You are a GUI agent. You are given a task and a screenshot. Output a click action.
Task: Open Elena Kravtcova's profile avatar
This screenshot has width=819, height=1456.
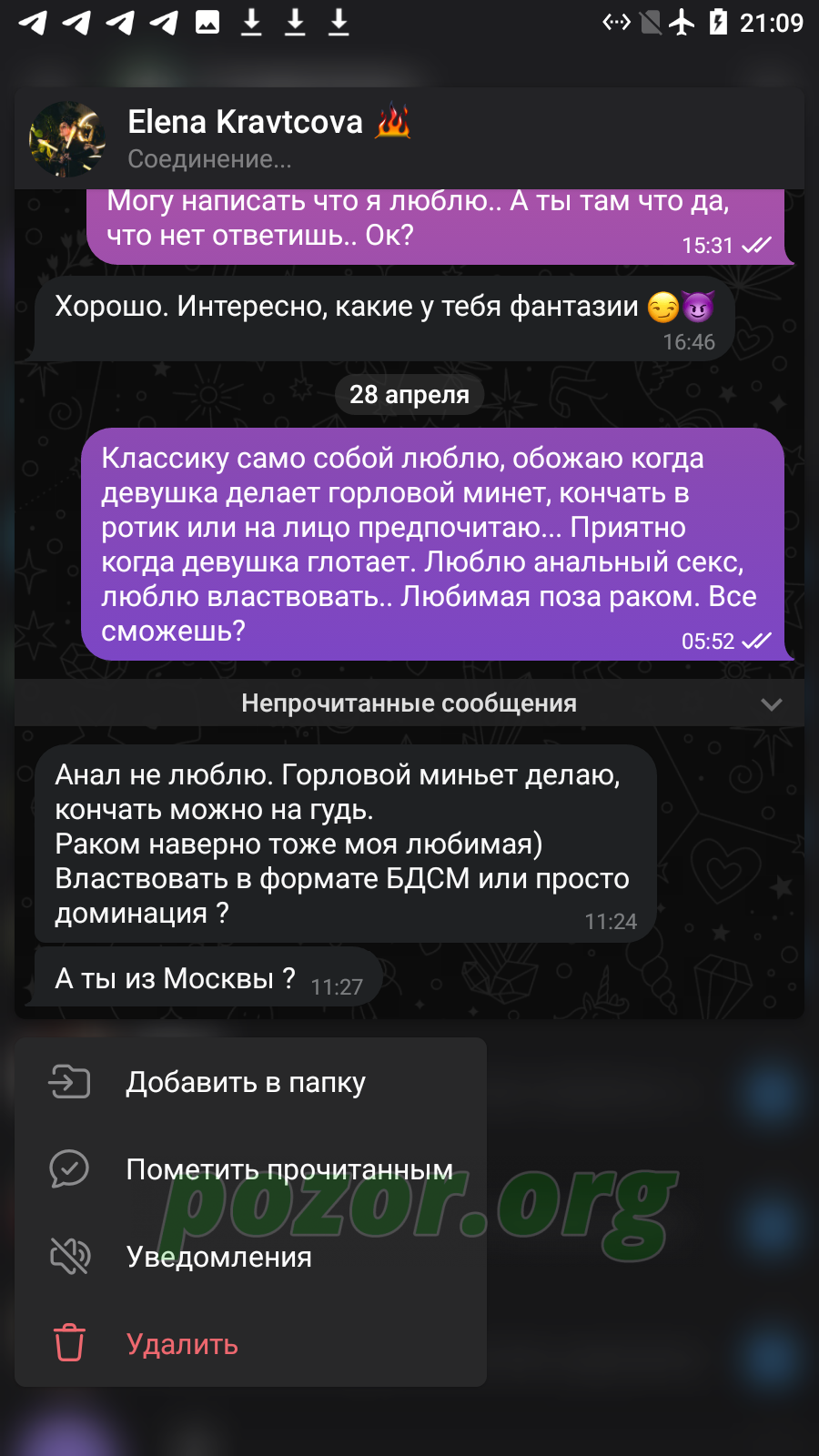point(66,139)
